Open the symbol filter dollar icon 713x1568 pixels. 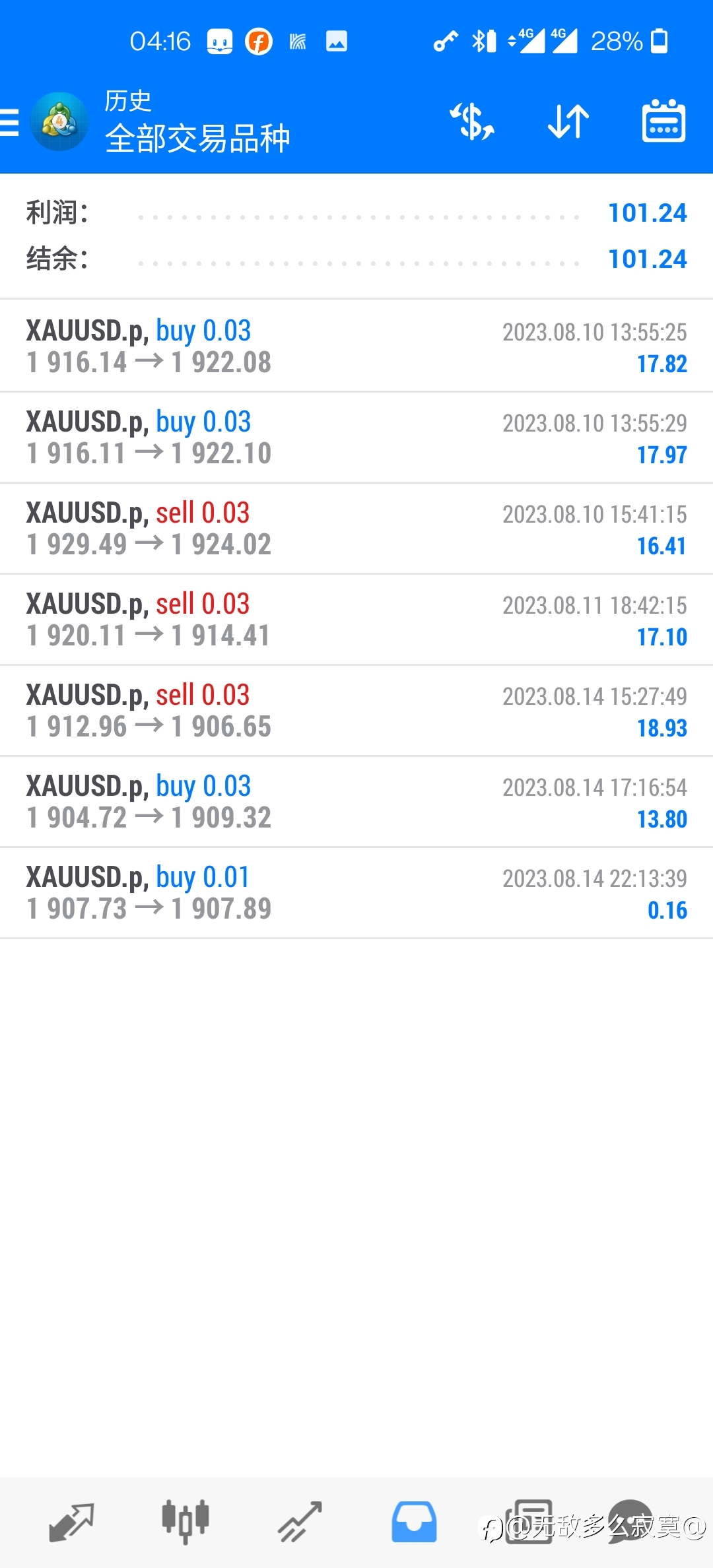(472, 121)
